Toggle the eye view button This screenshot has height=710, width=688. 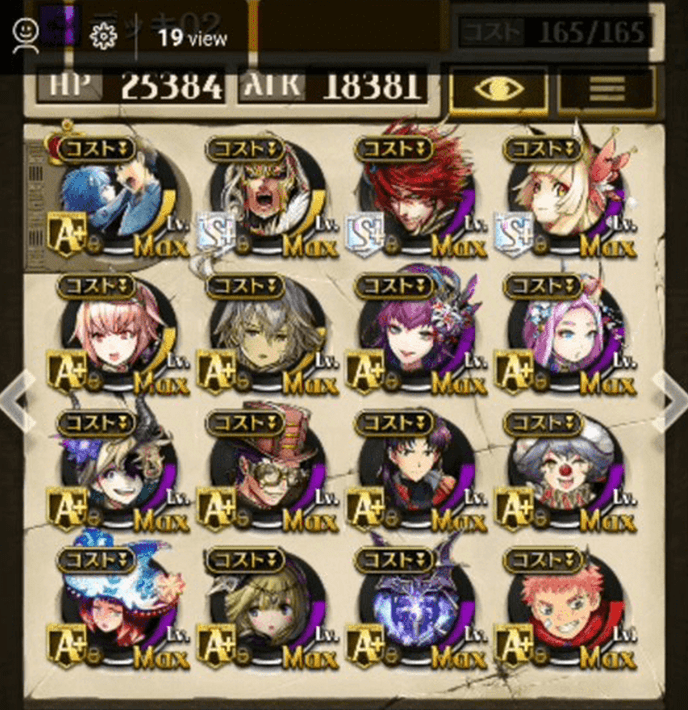coord(498,89)
